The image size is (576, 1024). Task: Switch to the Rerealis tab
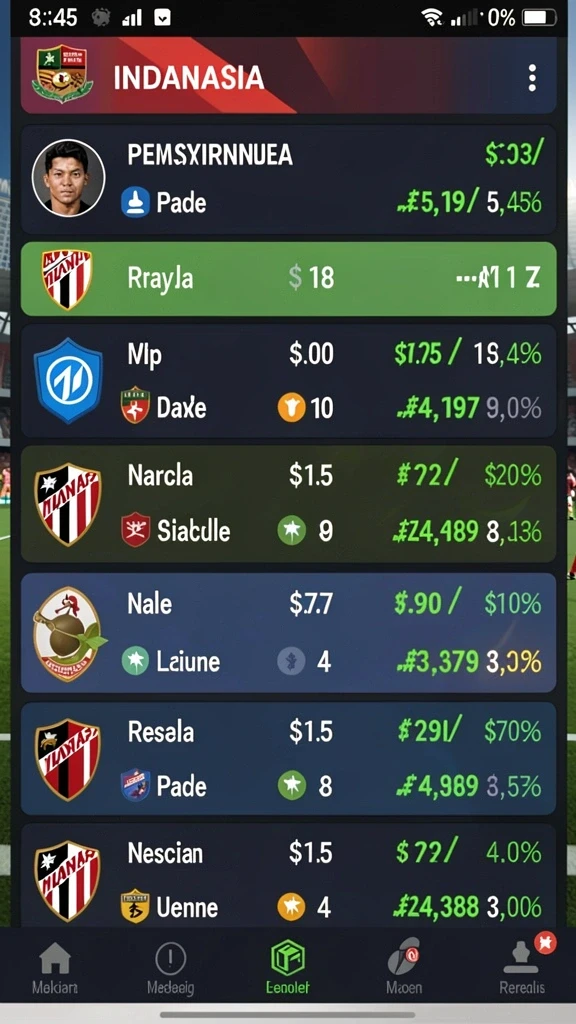tap(522, 968)
